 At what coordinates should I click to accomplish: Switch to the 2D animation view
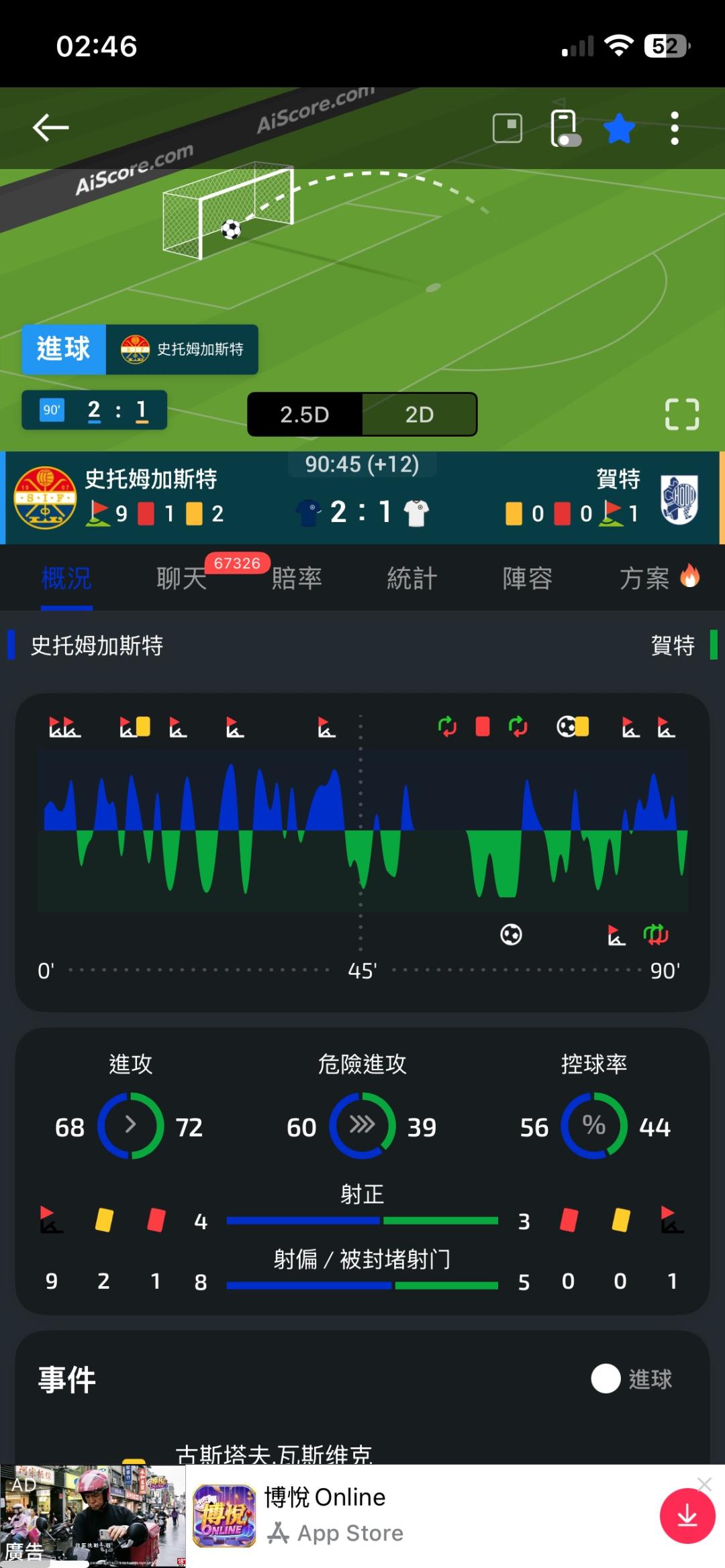(420, 415)
